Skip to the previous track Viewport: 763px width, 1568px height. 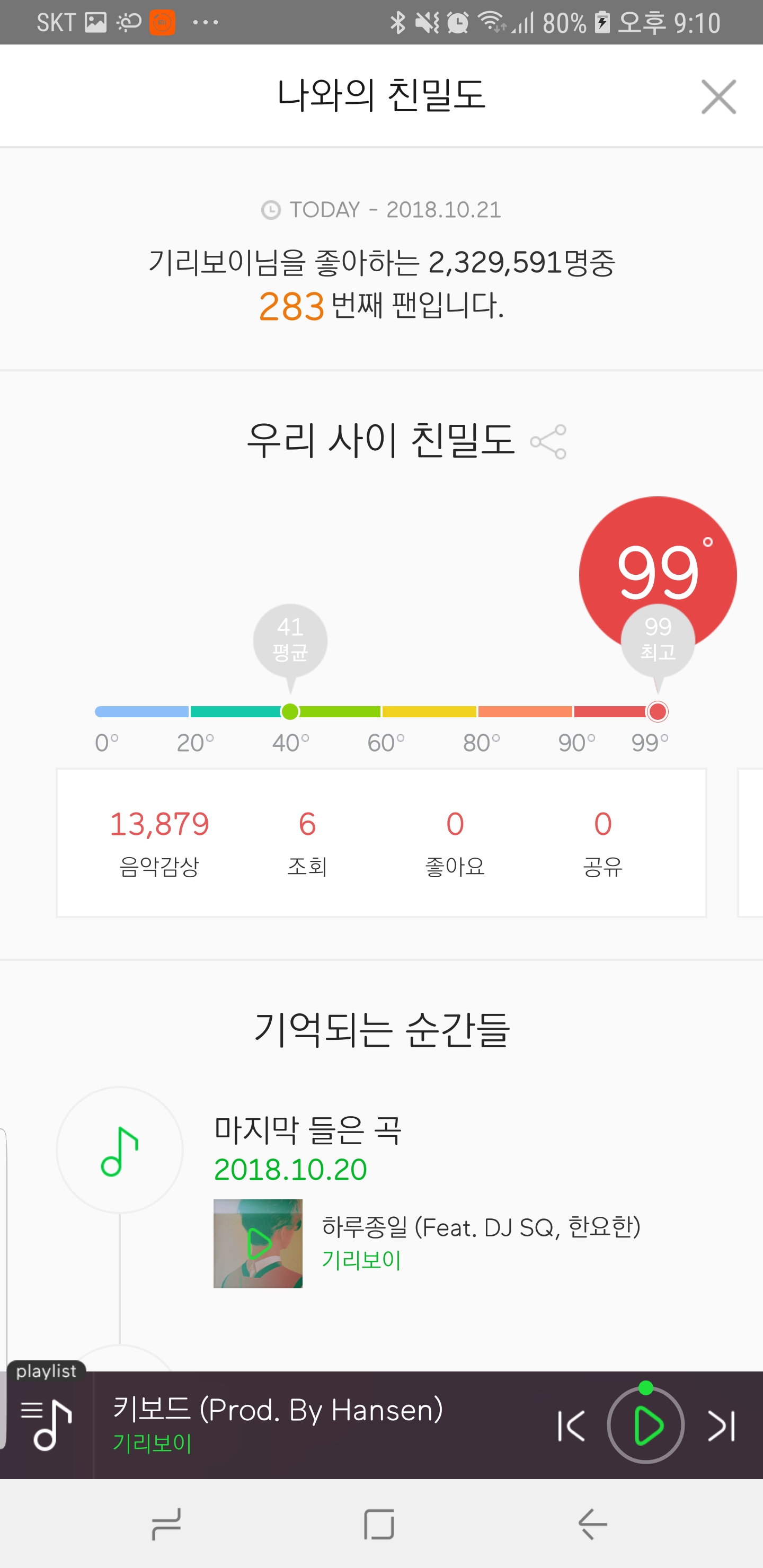[x=571, y=1426]
